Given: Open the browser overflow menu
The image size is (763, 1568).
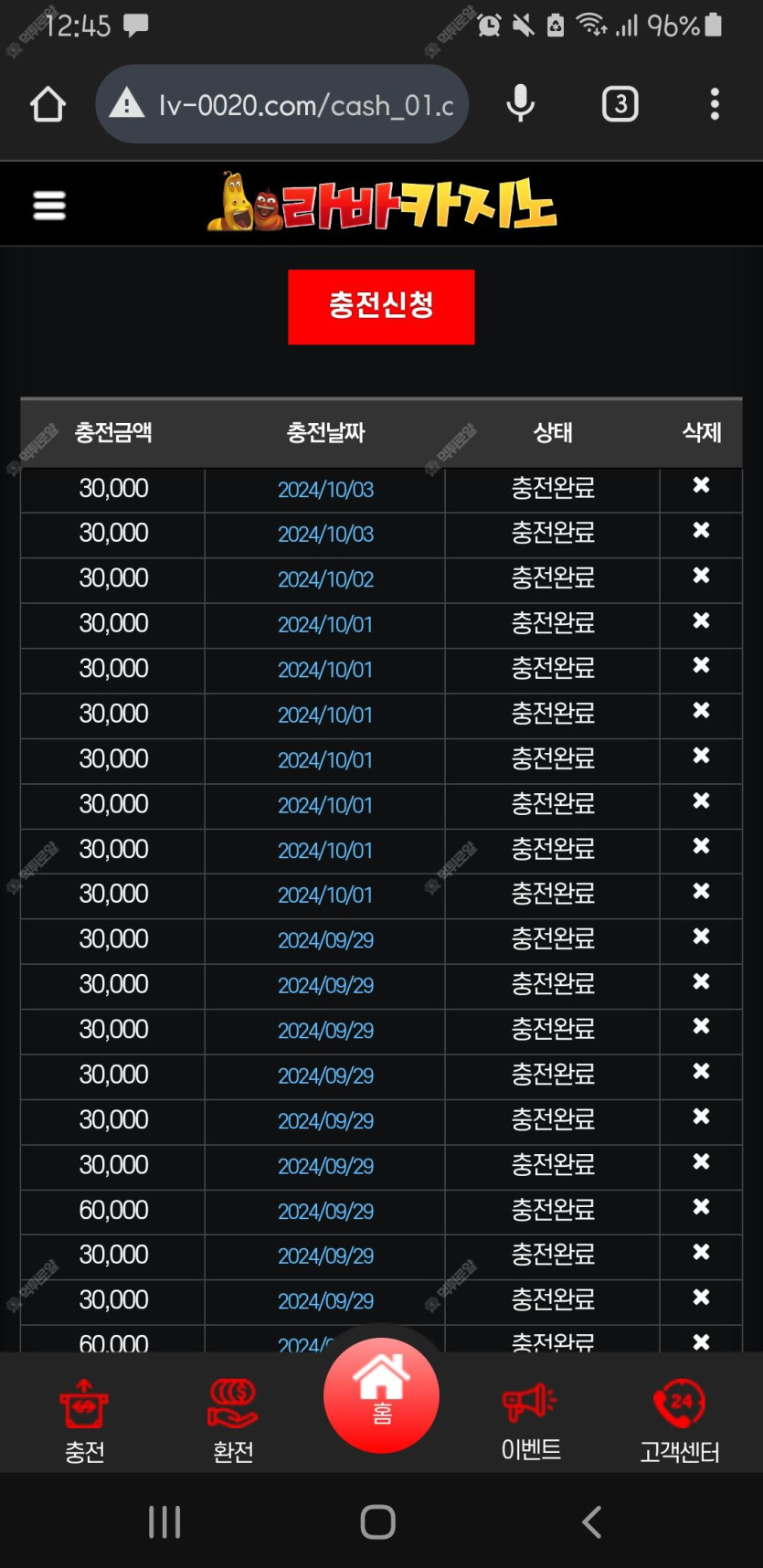Looking at the screenshot, I should [715, 104].
